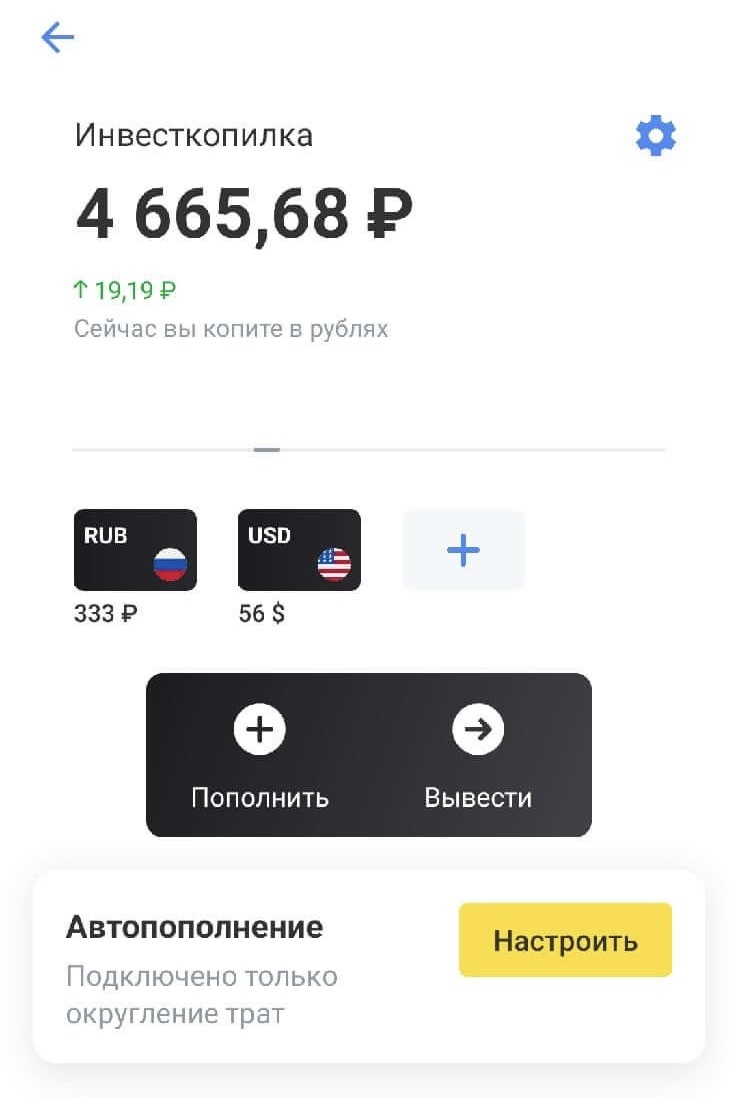
Task: Collapse the currency section via the handle bar
Action: click(266, 450)
